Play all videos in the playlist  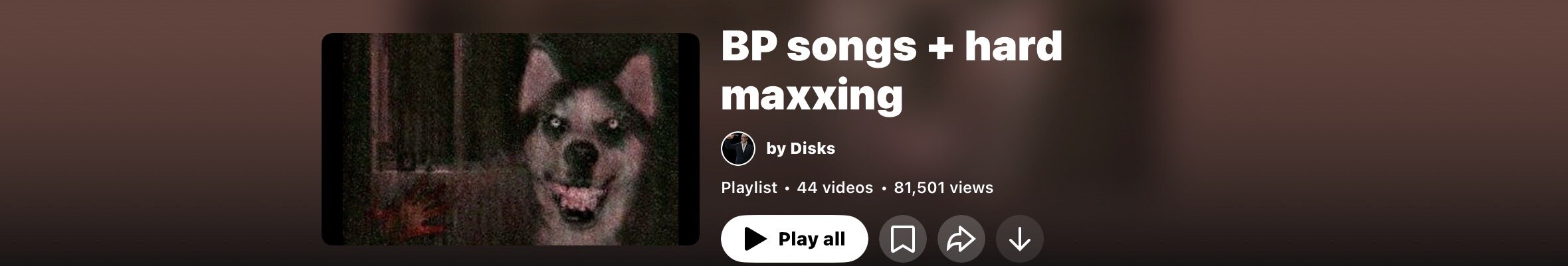[x=794, y=239]
